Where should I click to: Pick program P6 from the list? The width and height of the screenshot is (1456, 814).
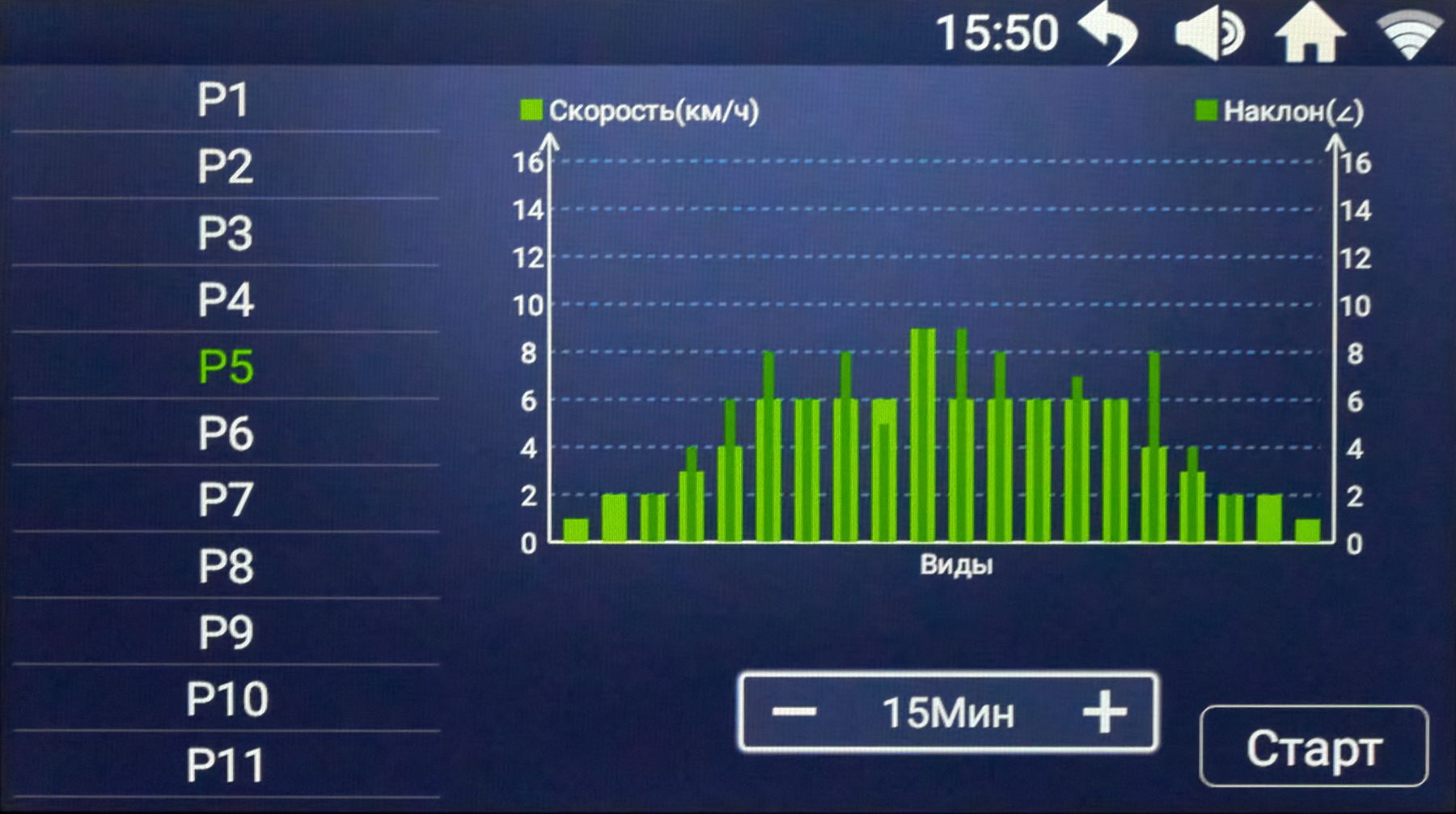(x=226, y=433)
